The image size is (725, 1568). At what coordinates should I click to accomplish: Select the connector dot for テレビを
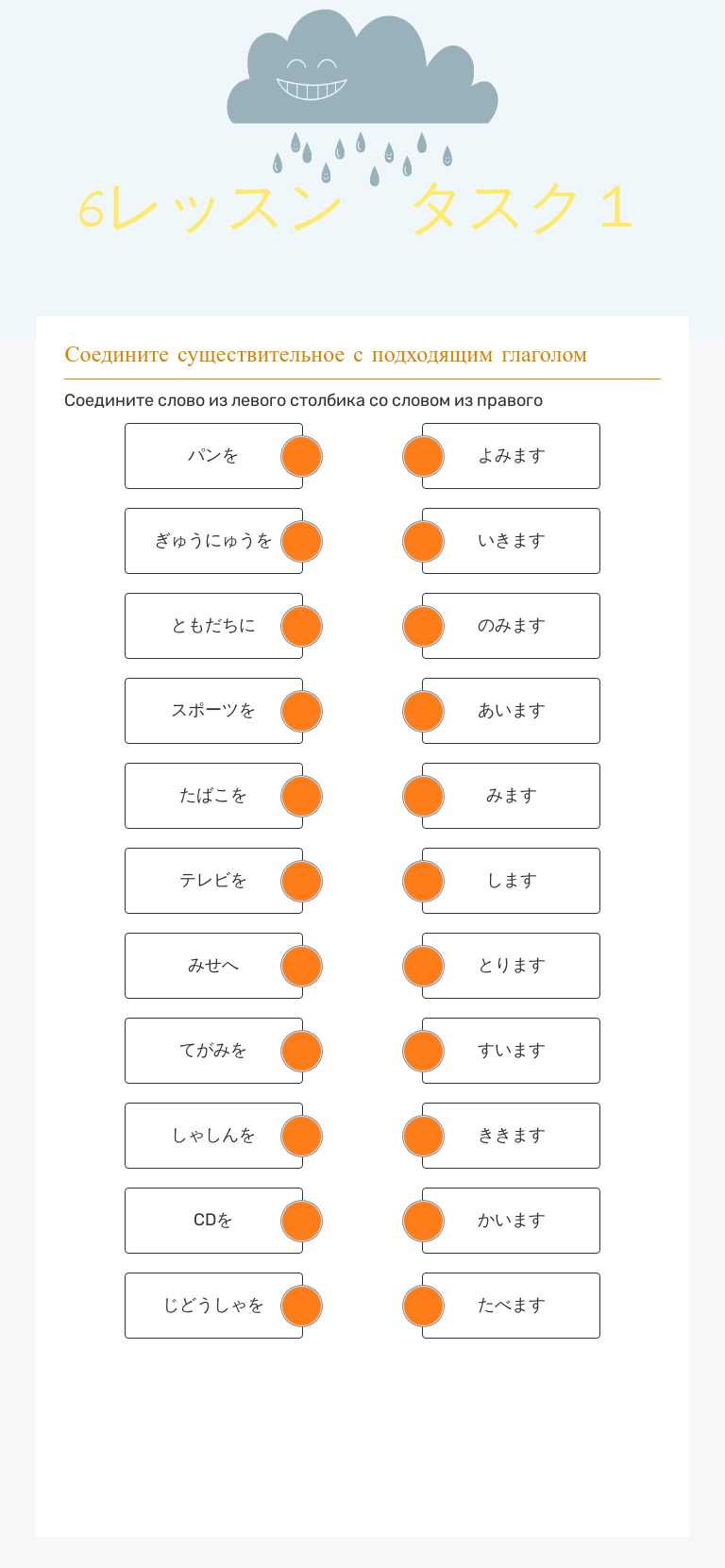point(302,881)
